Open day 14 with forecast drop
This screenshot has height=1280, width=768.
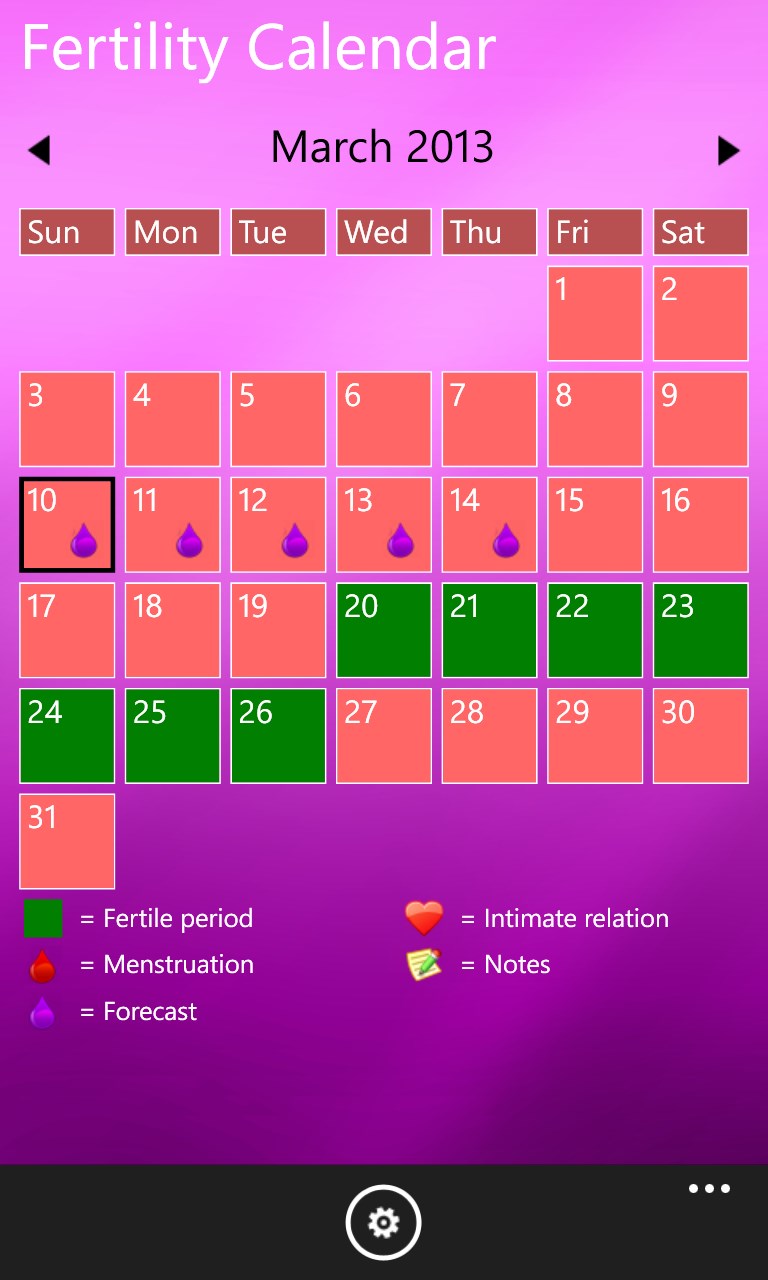489,525
